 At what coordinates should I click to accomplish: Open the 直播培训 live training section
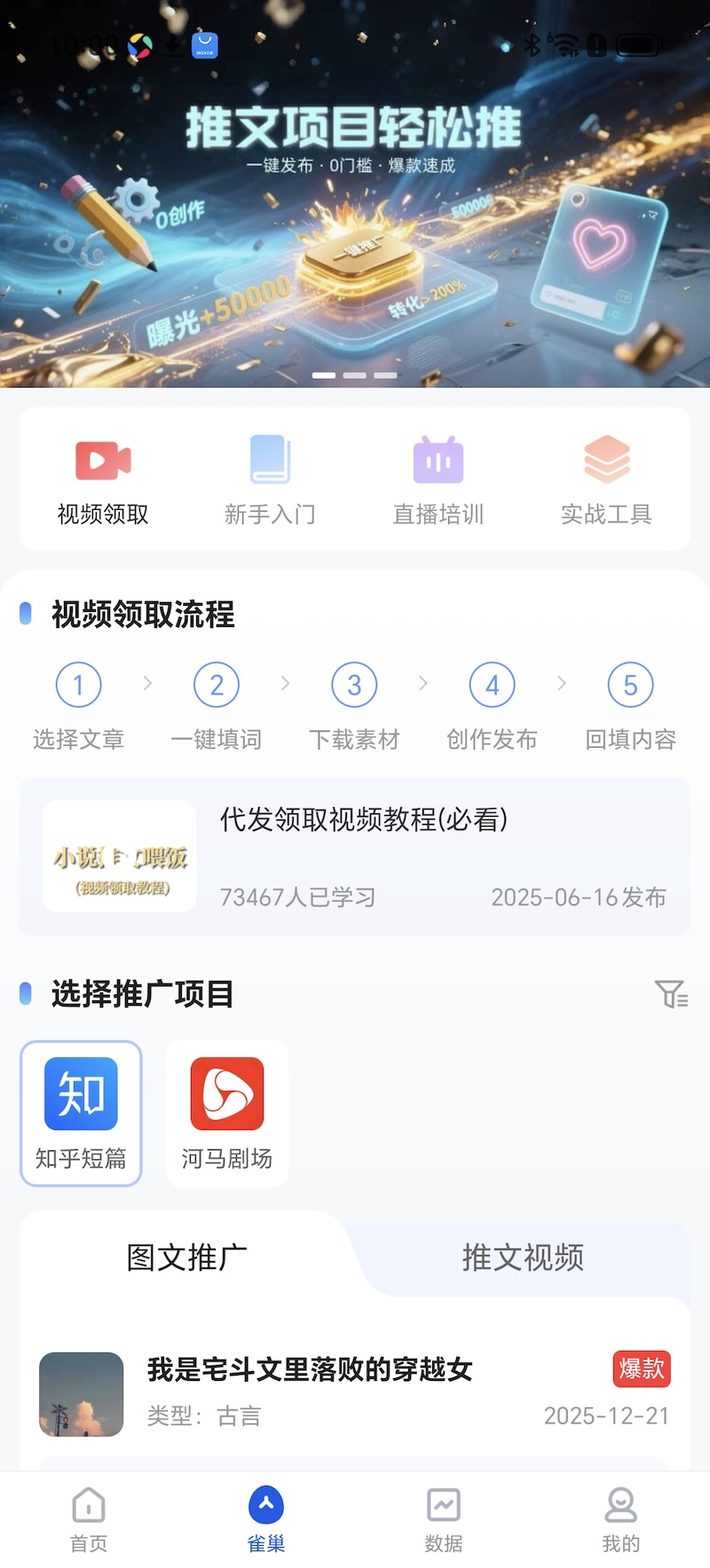438,479
